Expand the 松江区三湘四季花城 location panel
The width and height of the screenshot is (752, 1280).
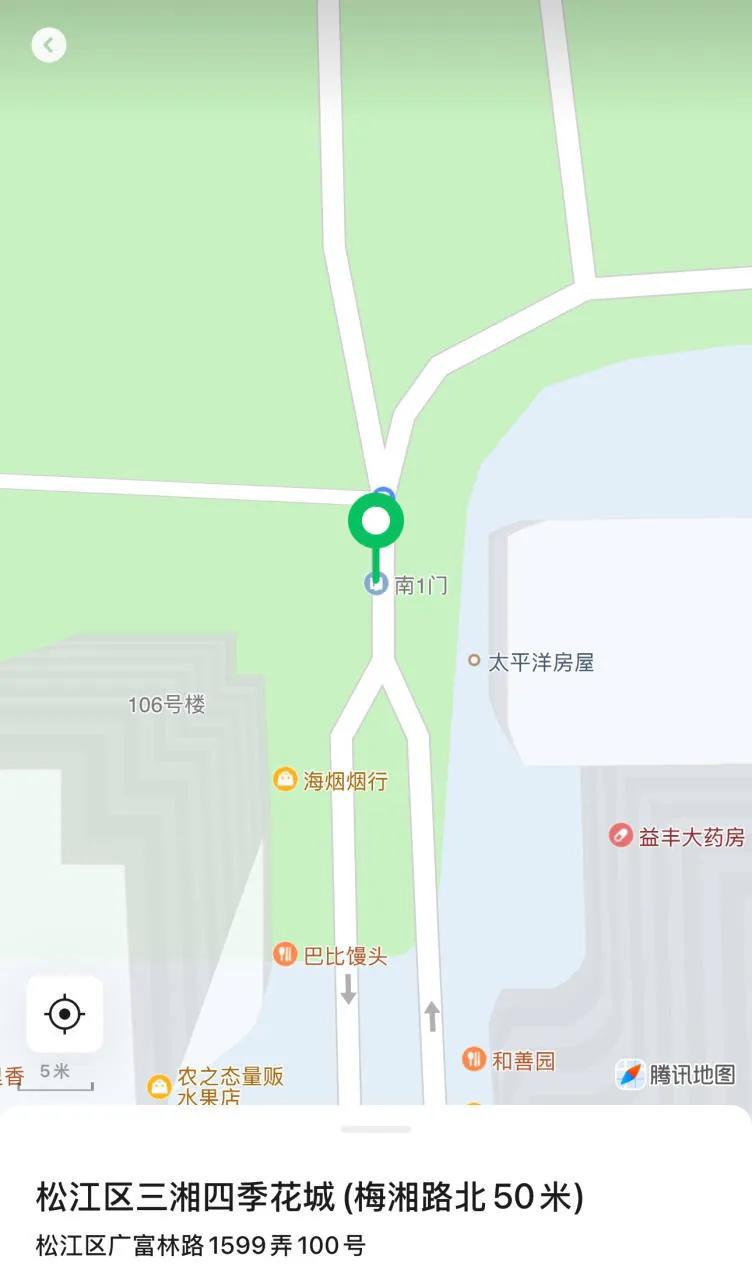click(376, 1130)
